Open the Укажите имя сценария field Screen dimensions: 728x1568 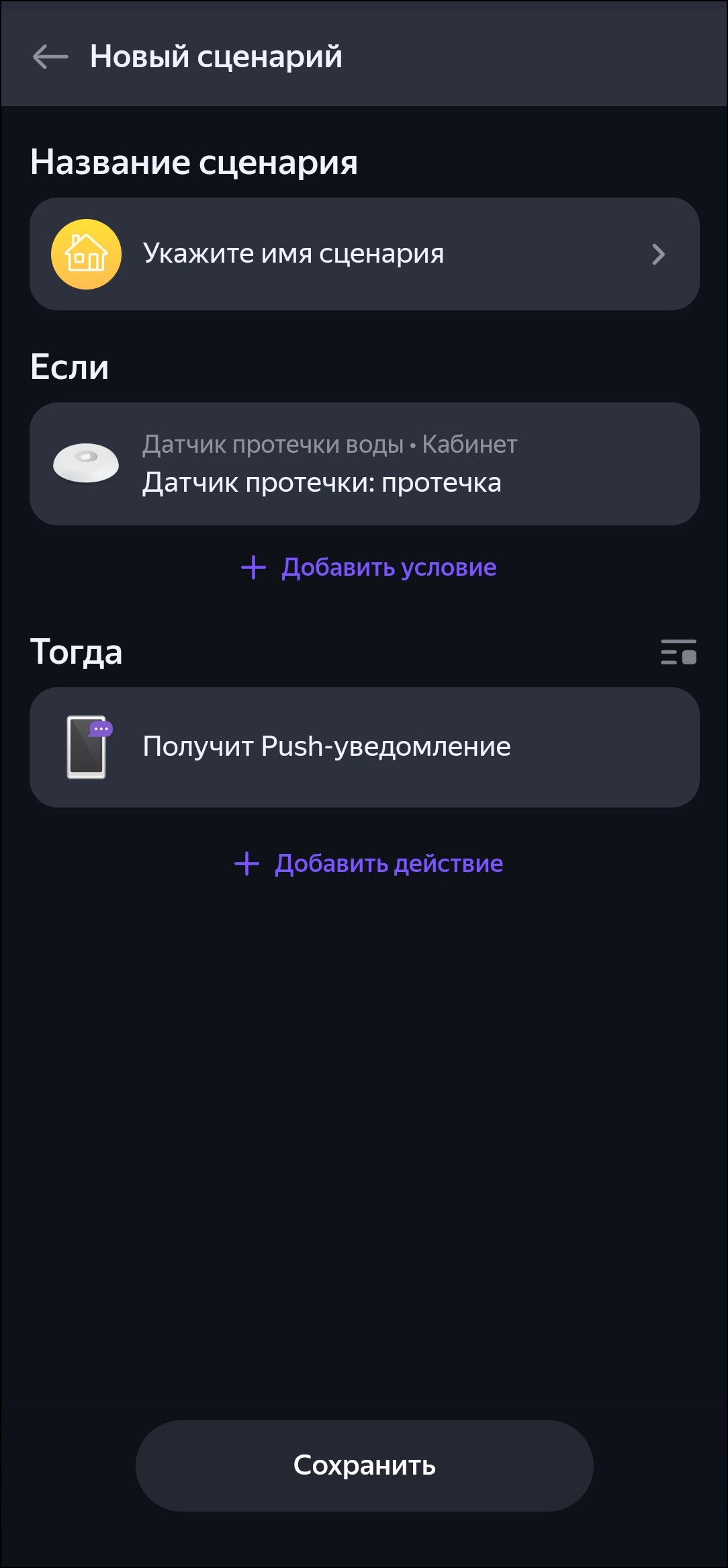pyautogui.click(x=364, y=254)
